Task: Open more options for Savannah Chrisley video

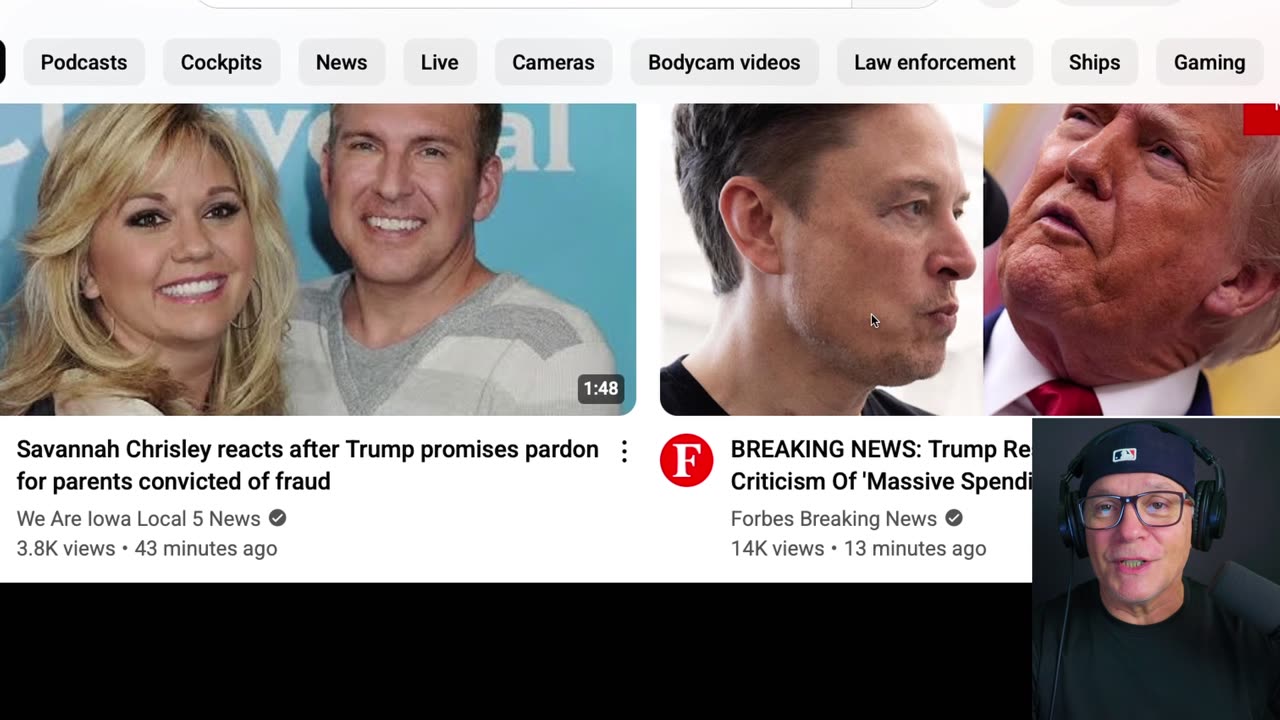Action: pyautogui.click(x=624, y=452)
